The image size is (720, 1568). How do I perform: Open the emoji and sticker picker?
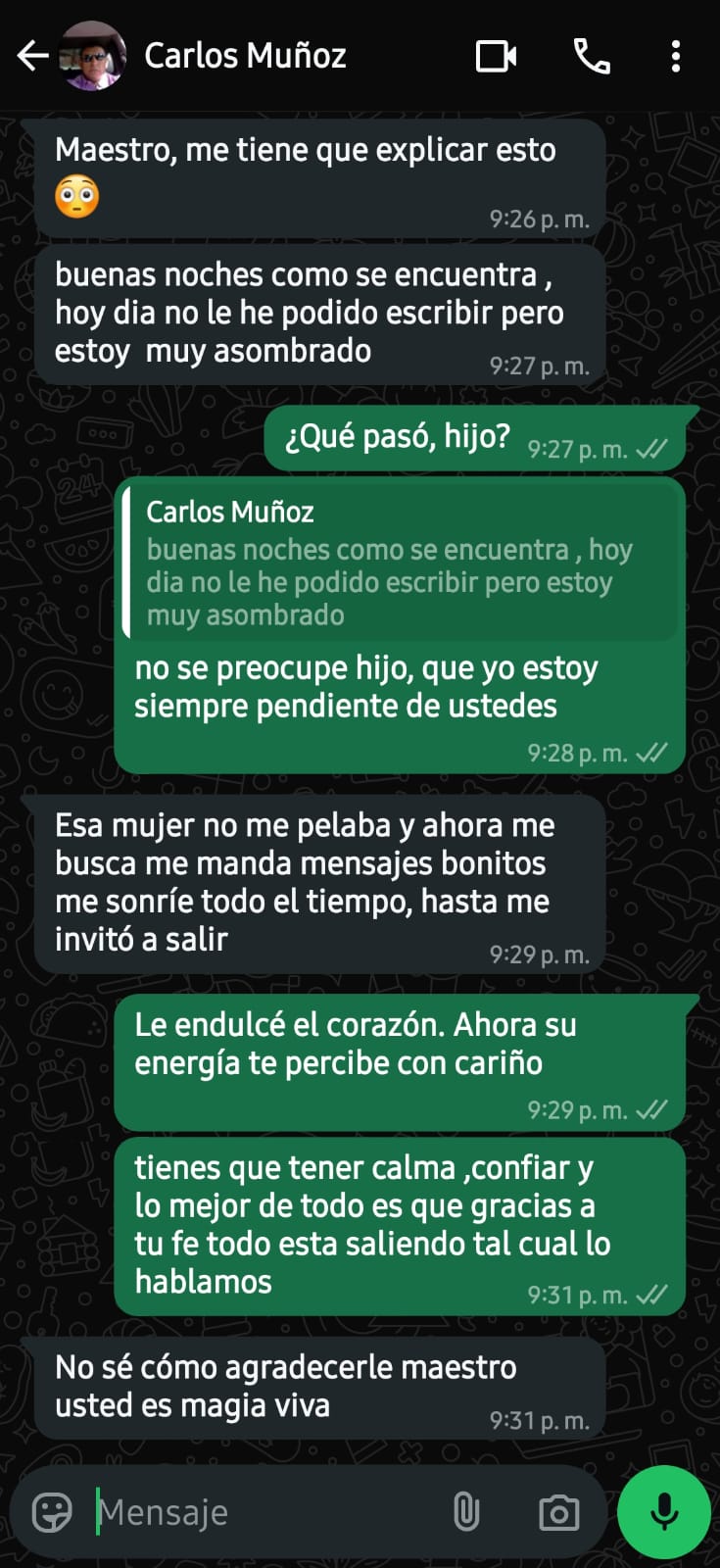(52, 1512)
